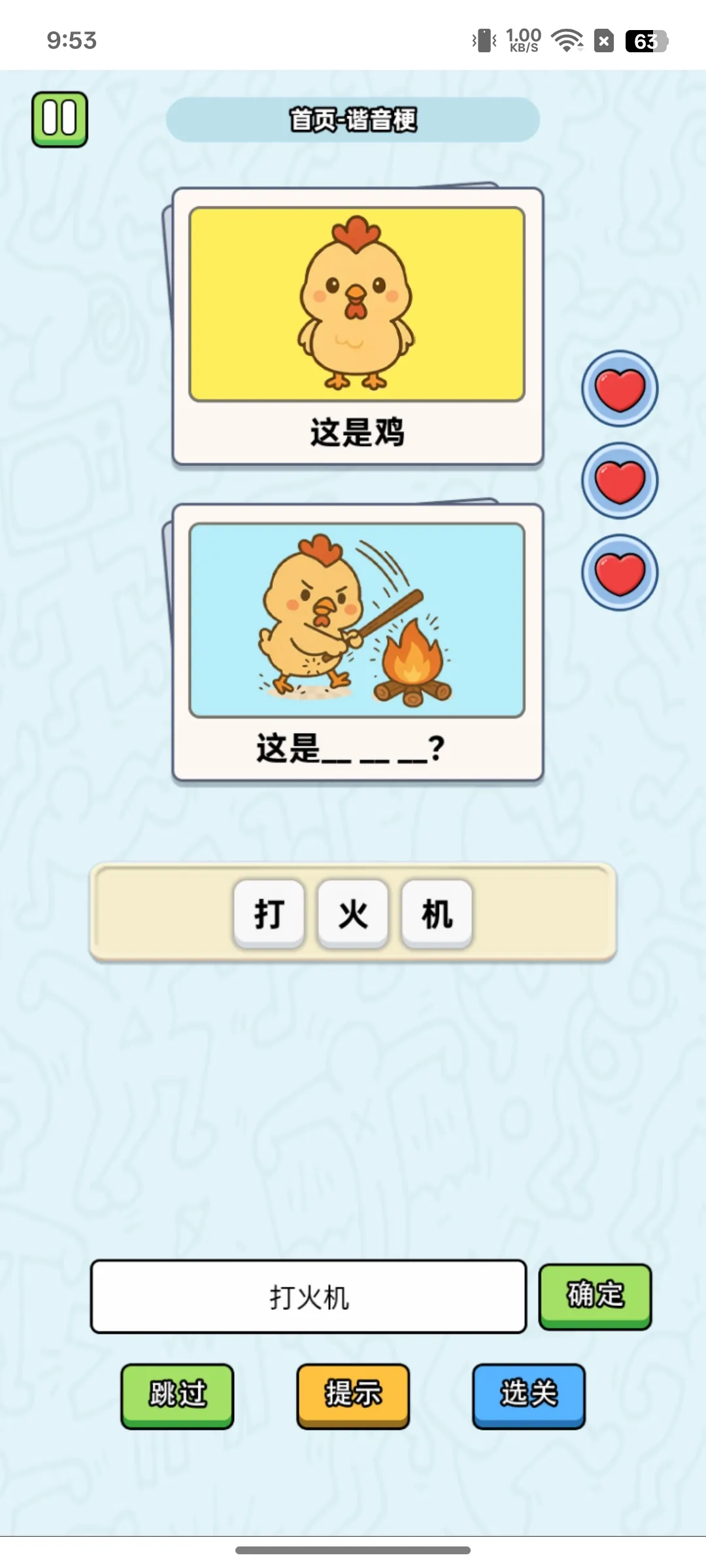Tap the 打 character tile
This screenshot has height=1568, width=706.
[269, 913]
